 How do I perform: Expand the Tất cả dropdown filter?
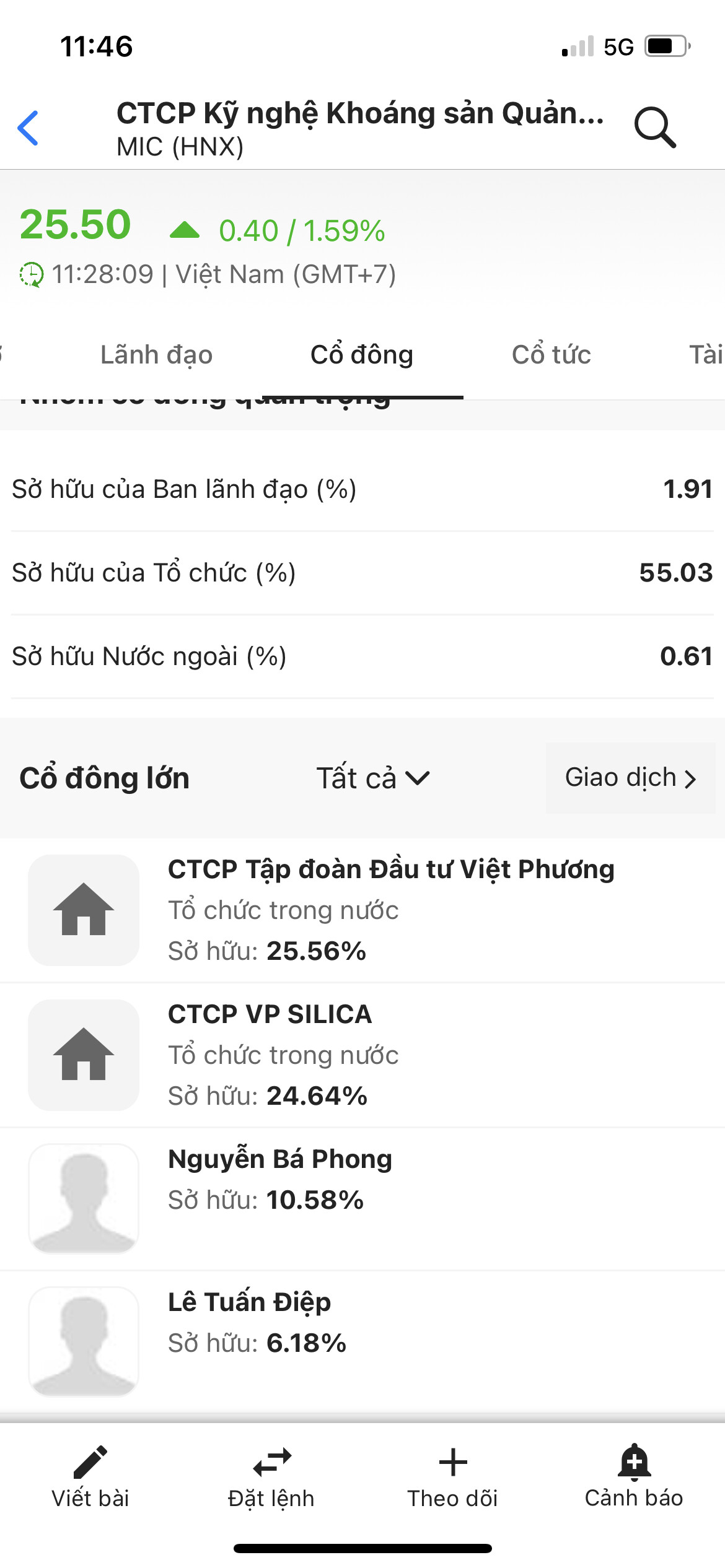pos(373,778)
